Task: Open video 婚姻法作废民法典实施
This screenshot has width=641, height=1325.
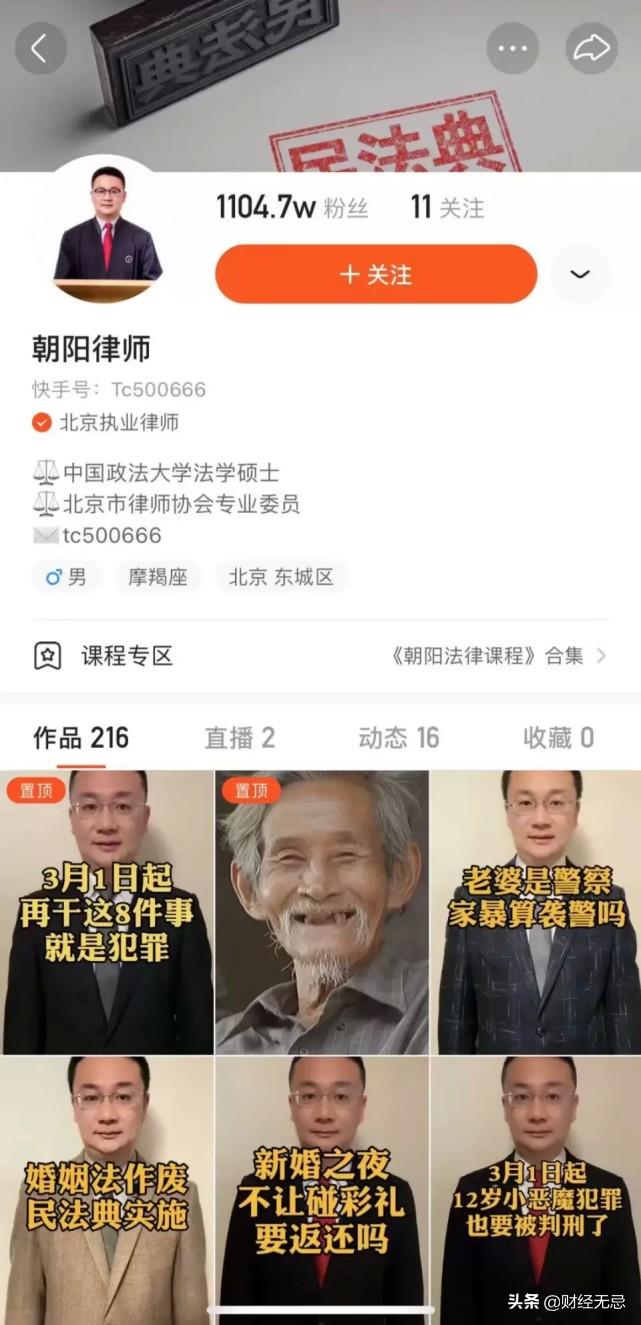Action: (x=107, y=1190)
